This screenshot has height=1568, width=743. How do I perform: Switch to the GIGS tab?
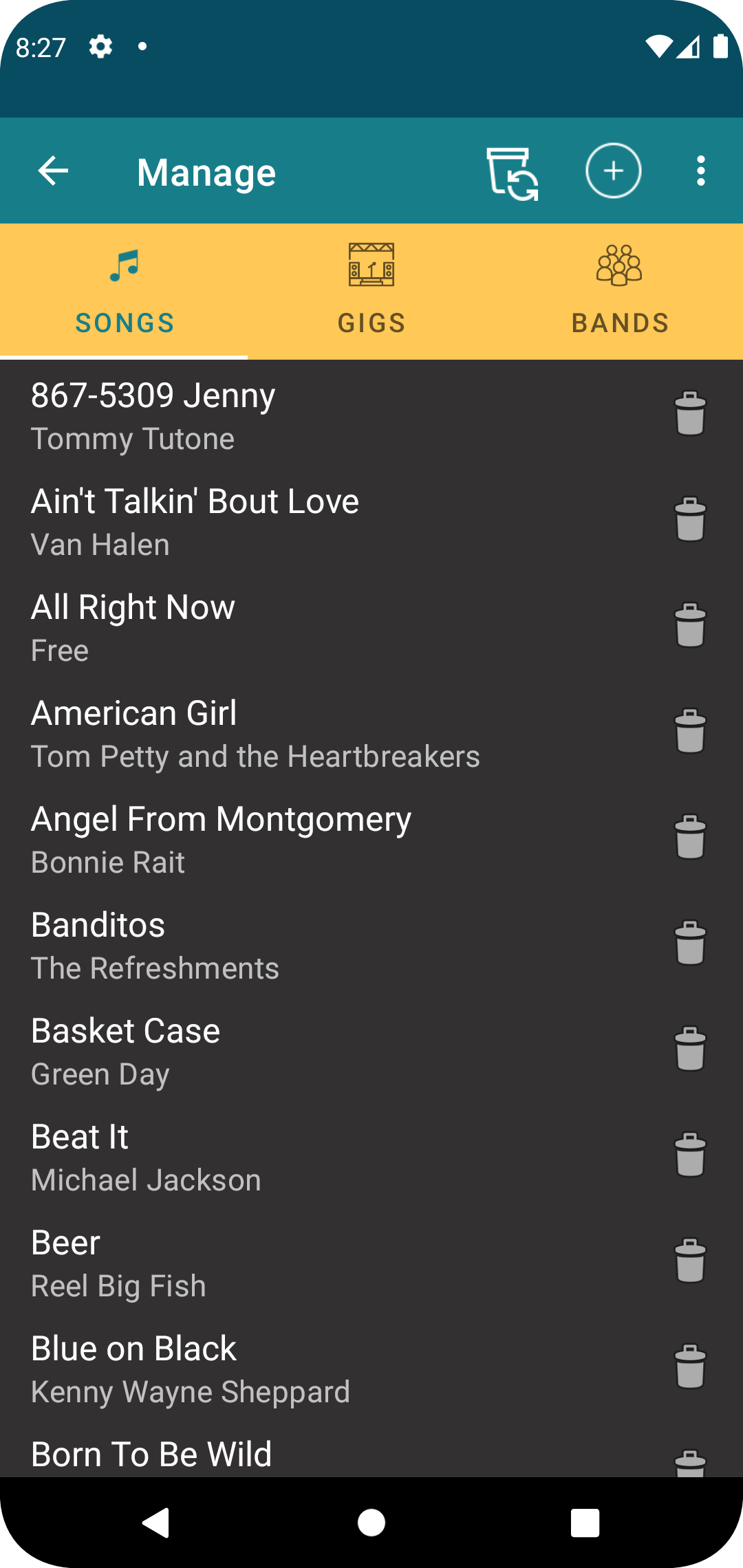click(x=371, y=321)
